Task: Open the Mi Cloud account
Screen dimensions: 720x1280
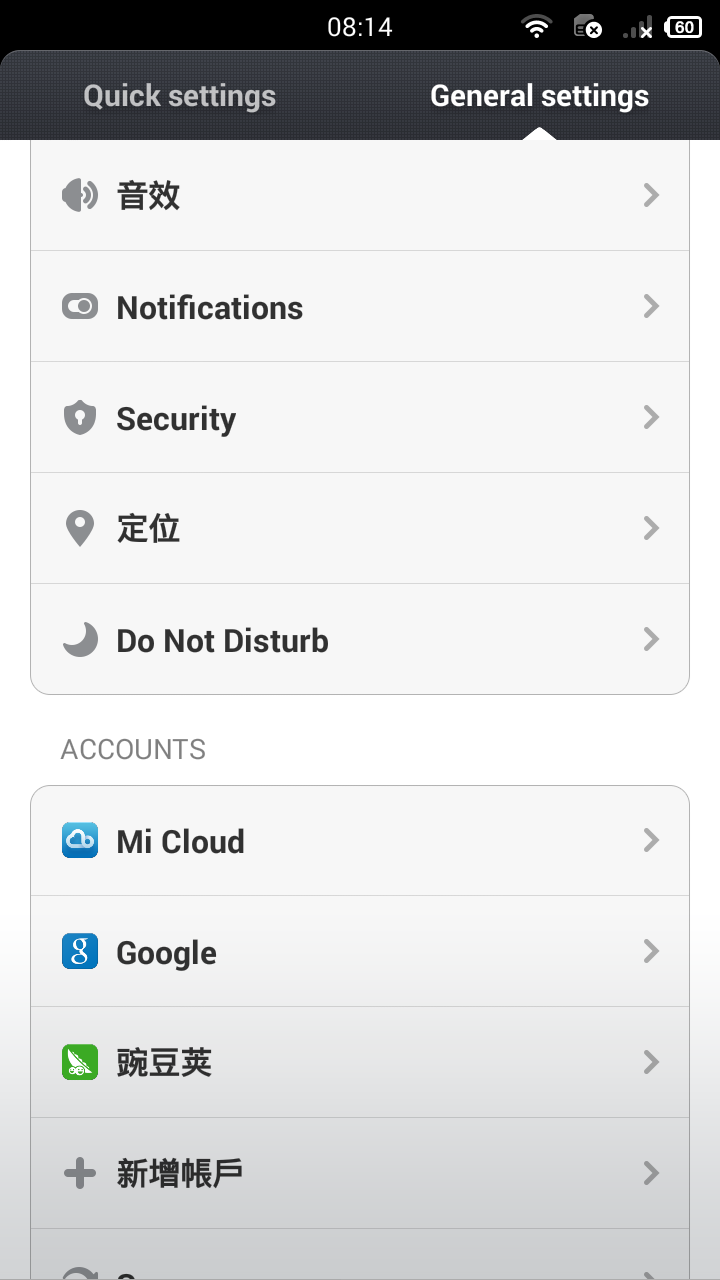Action: coord(360,841)
